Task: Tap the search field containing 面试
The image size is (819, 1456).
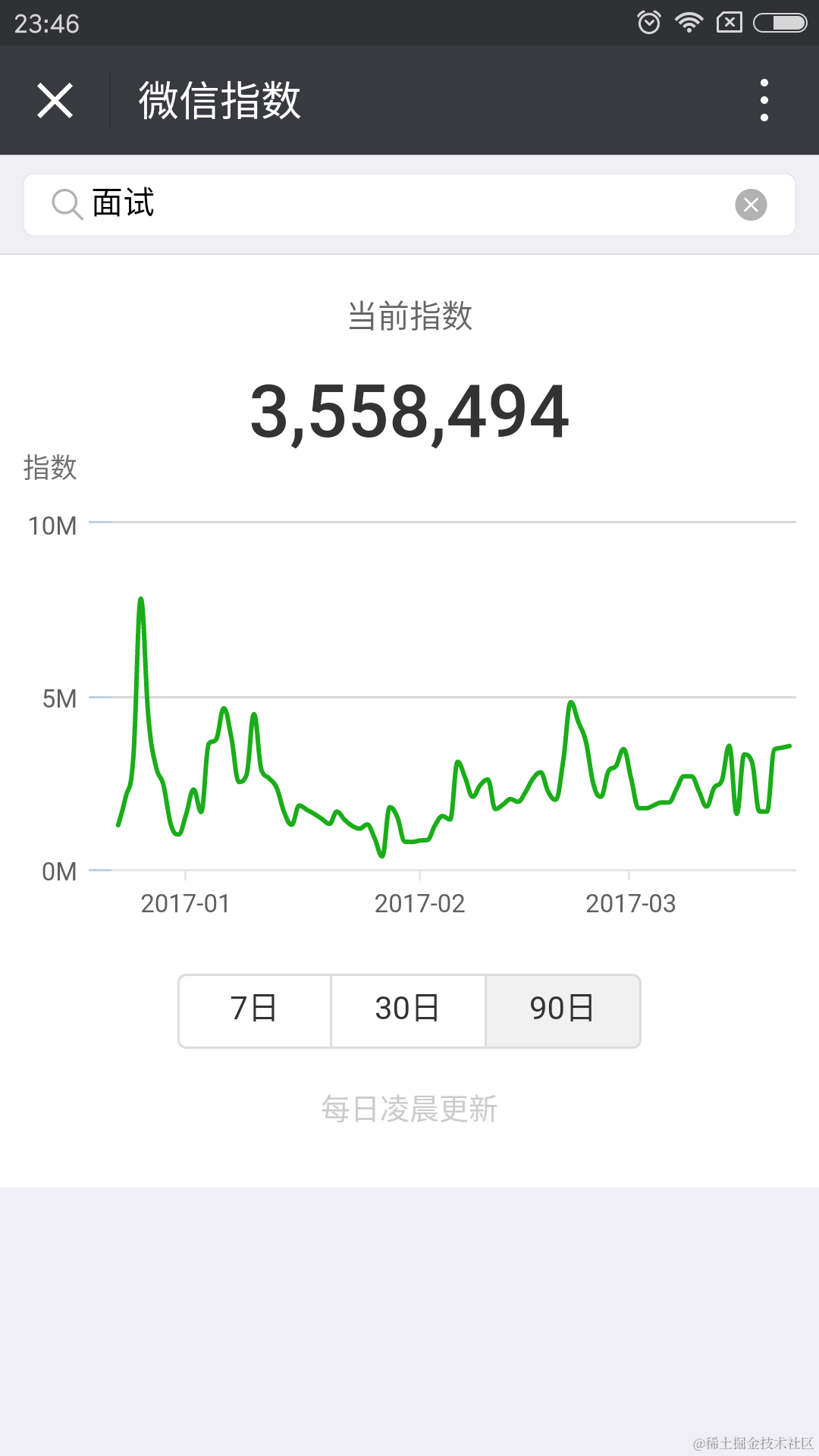Action: tap(394, 205)
